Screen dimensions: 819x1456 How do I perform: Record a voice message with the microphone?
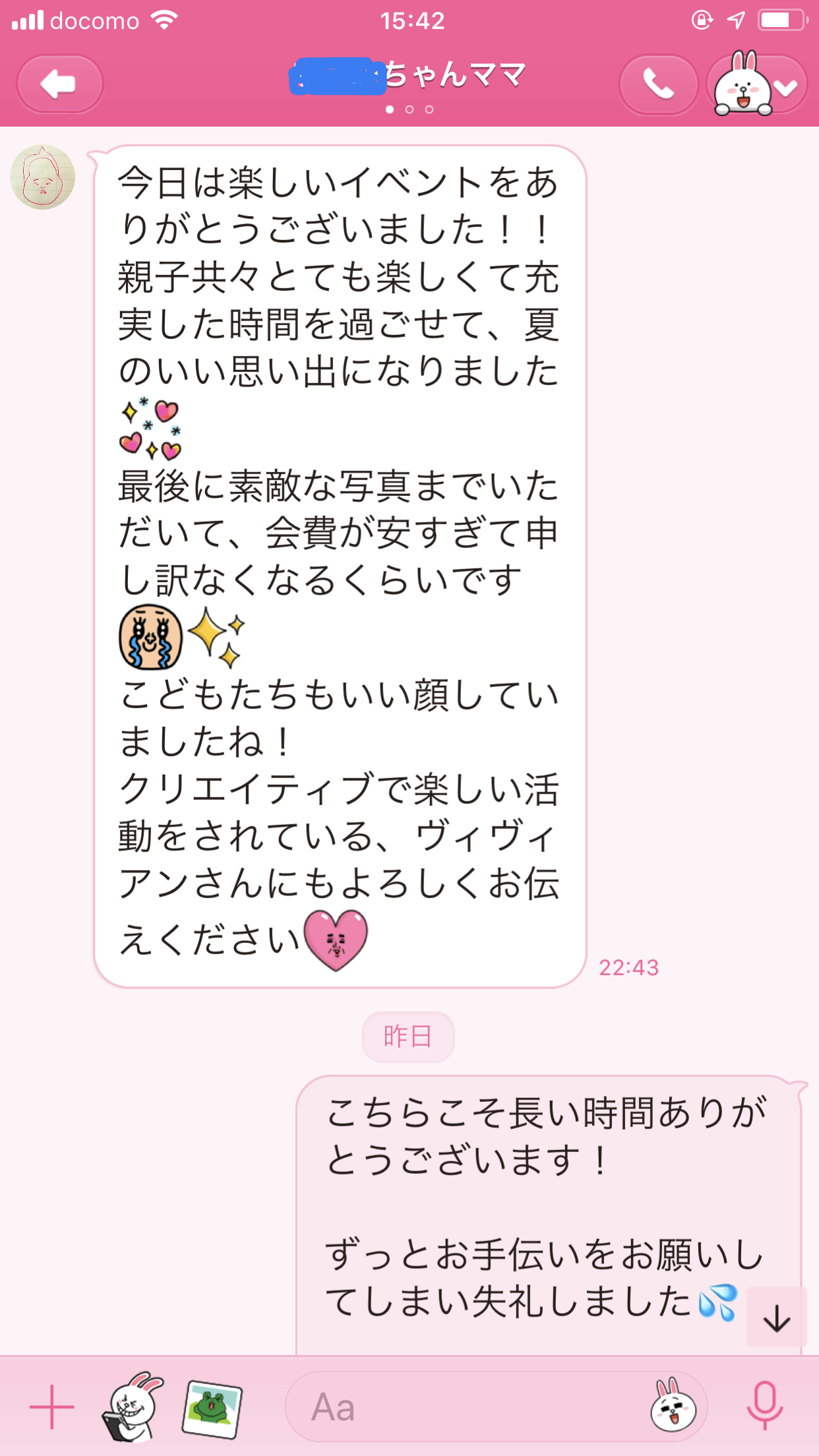click(765, 1407)
